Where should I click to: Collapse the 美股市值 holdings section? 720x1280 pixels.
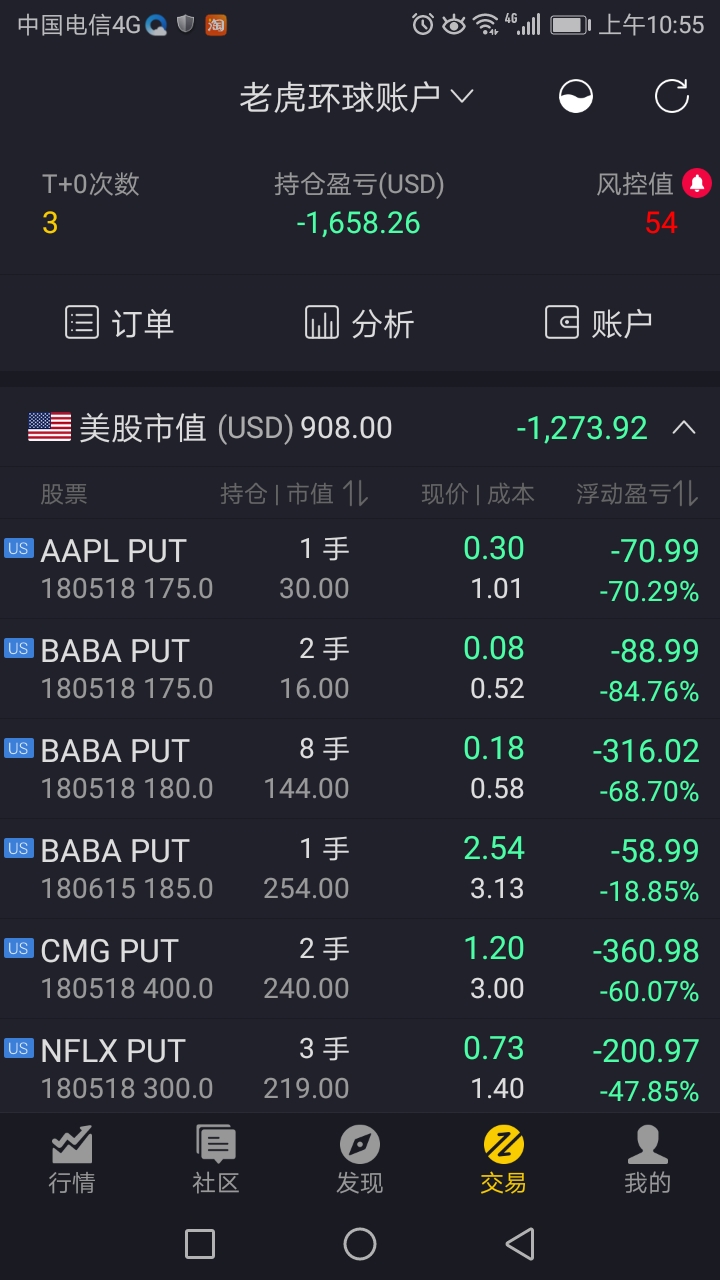coord(684,428)
